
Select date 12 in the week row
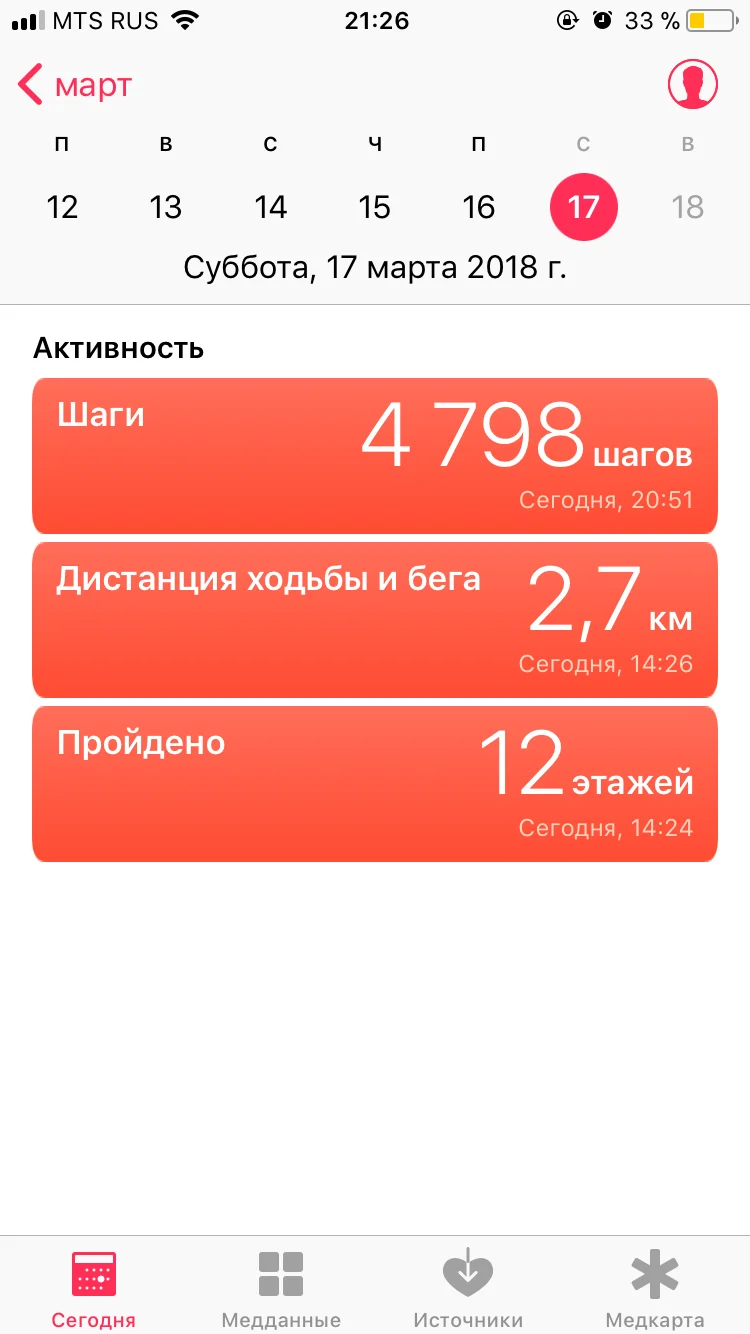[x=62, y=207]
